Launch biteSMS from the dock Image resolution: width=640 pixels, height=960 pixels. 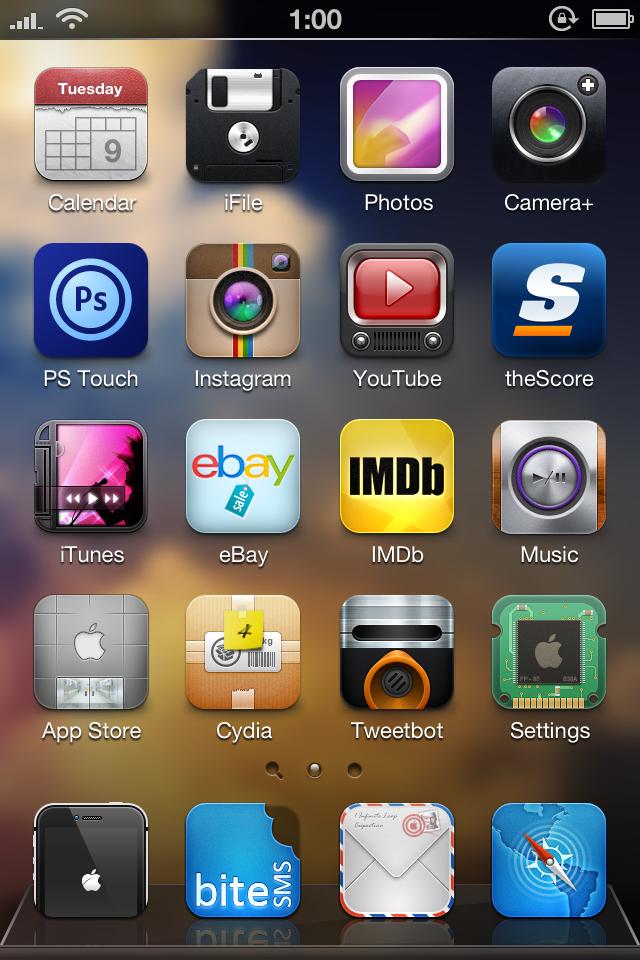[243, 860]
